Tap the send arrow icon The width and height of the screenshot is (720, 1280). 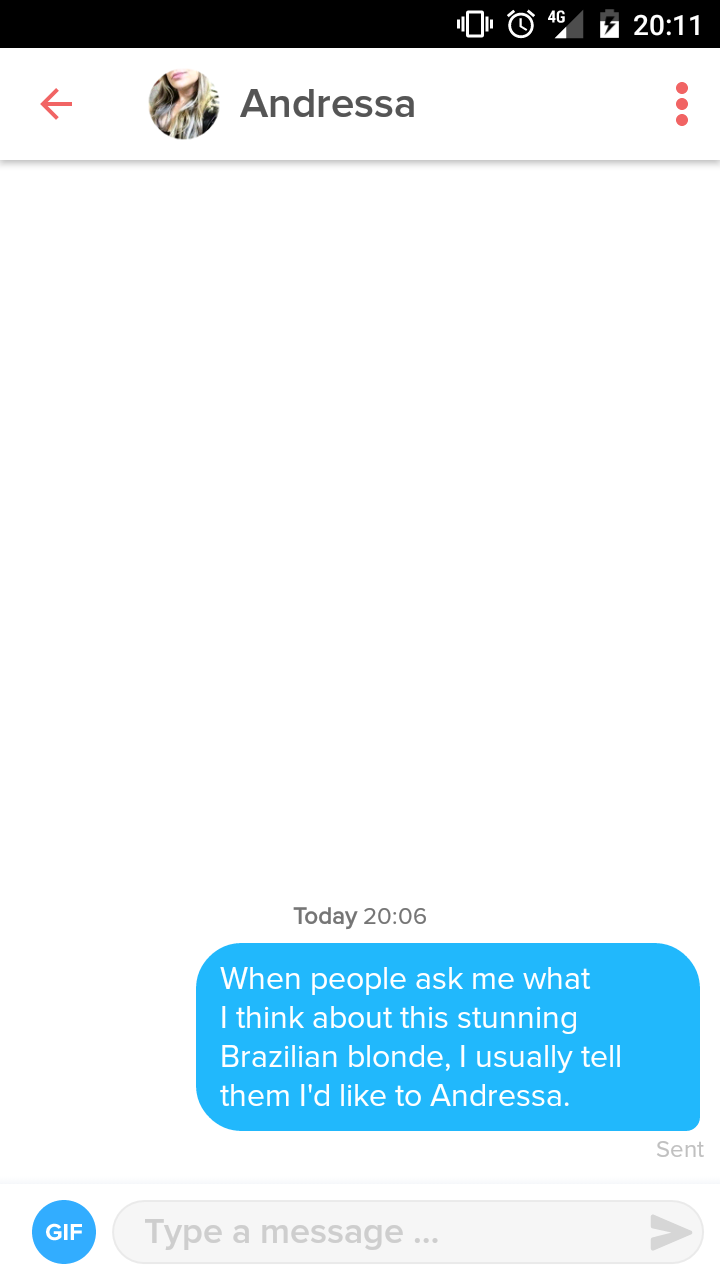670,1232
